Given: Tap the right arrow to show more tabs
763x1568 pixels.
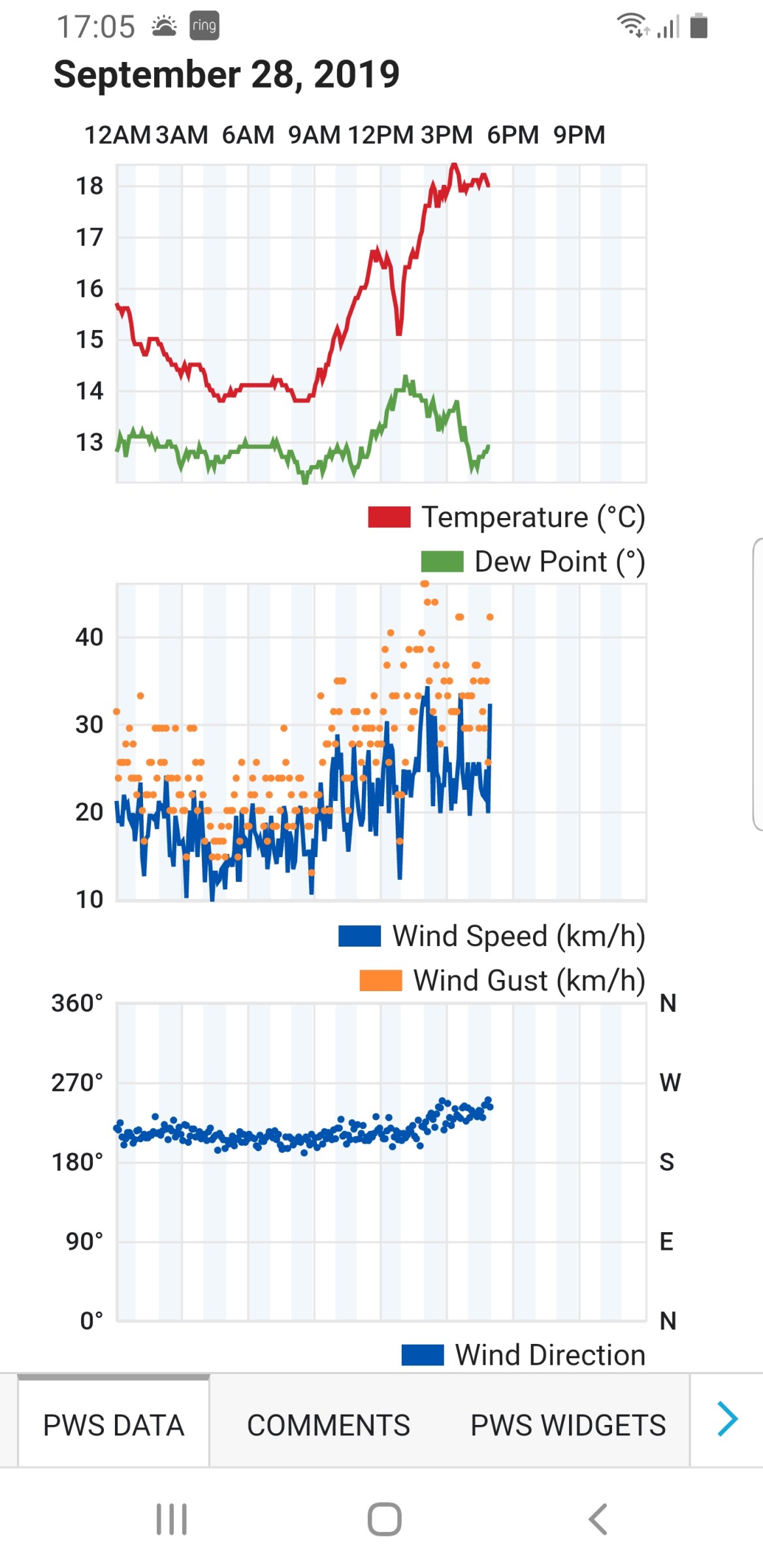Looking at the screenshot, I should (x=727, y=1419).
